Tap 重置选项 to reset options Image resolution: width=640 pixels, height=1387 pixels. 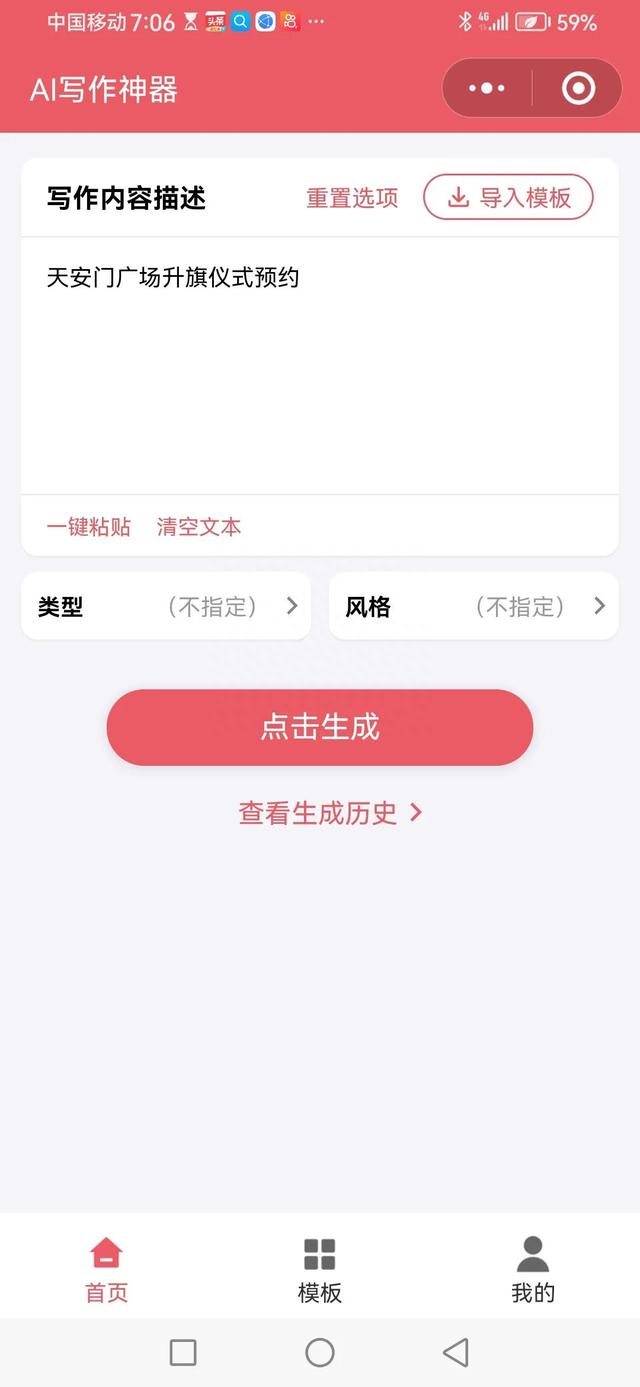[x=352, y=198]
